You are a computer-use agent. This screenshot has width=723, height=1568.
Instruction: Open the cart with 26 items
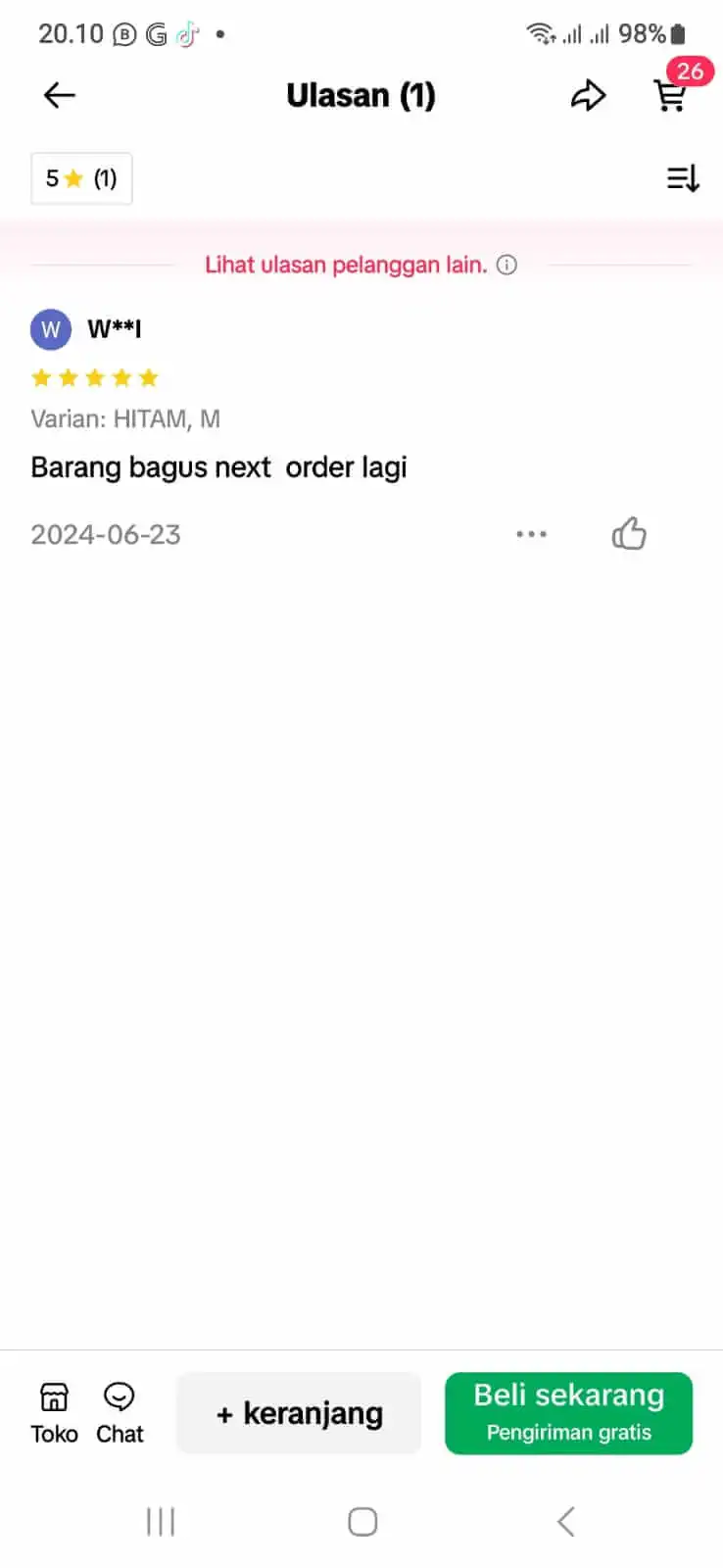(x=672, y=95)
